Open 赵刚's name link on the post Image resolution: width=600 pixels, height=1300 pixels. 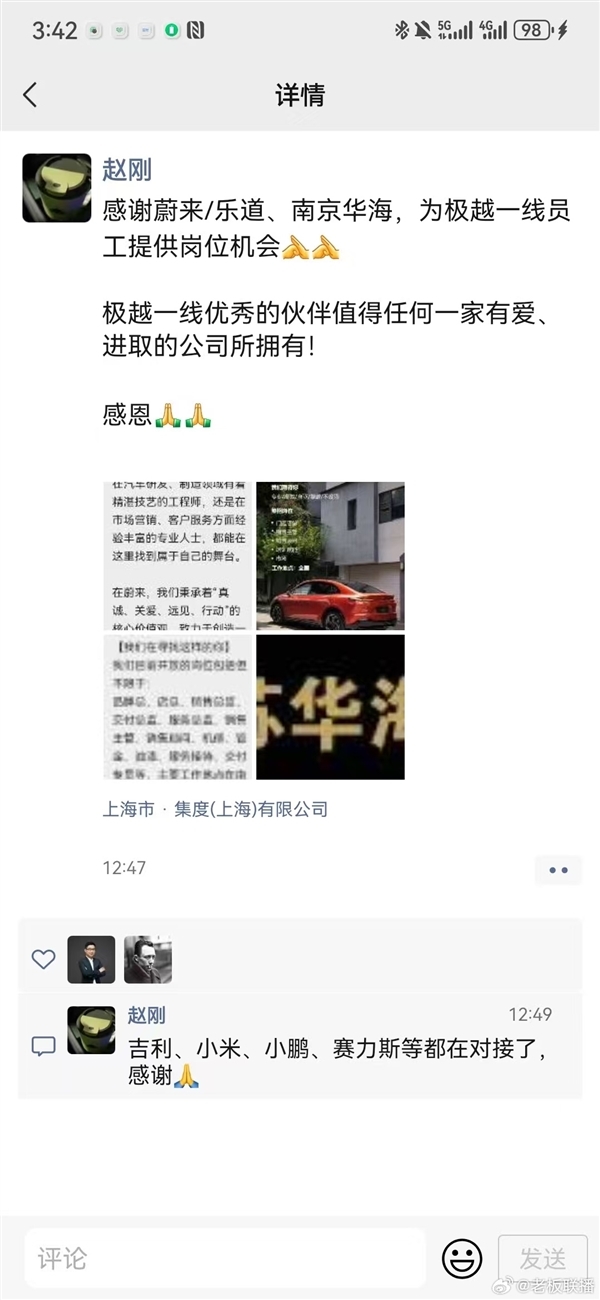click(x=127, y=168)
